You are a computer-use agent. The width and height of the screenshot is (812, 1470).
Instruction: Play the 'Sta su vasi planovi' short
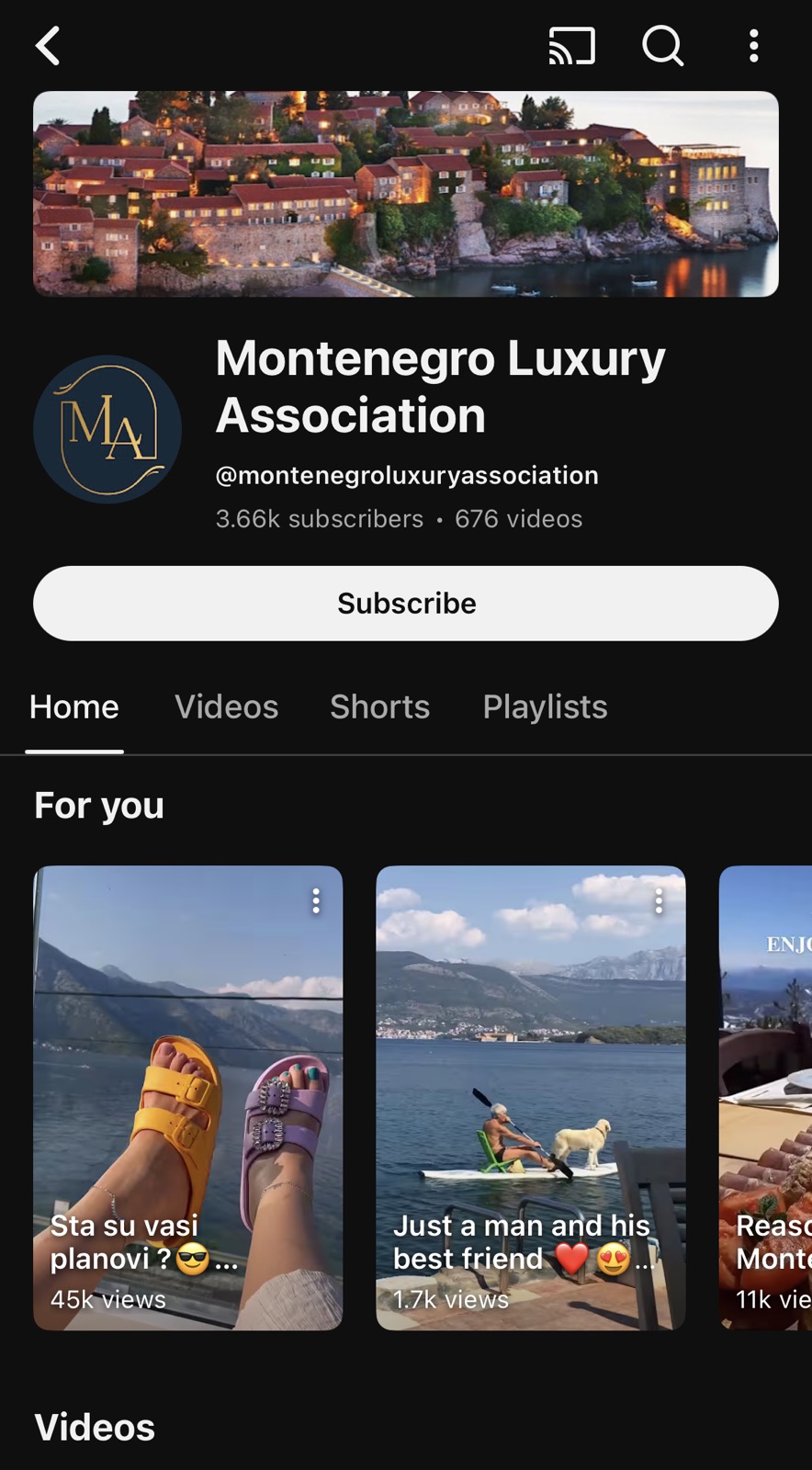187,1097
